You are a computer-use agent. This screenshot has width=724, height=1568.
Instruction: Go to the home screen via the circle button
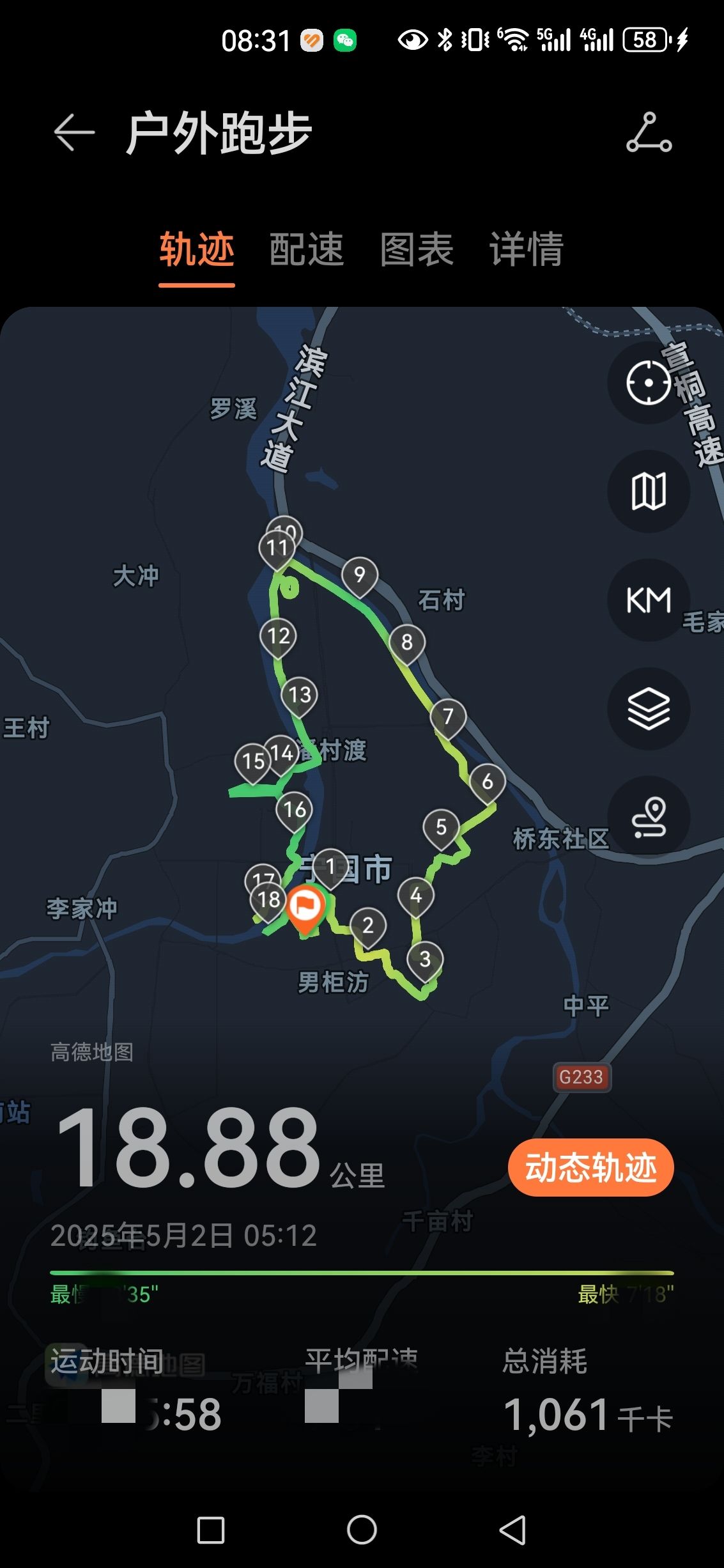[x=362, y=1530]
